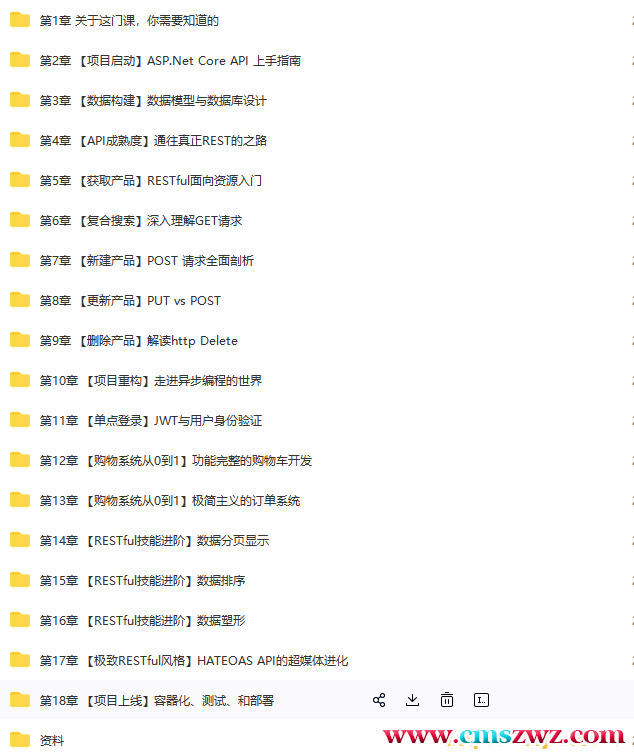
Task: Share the 第18章 folder
Action: point(379,700)
